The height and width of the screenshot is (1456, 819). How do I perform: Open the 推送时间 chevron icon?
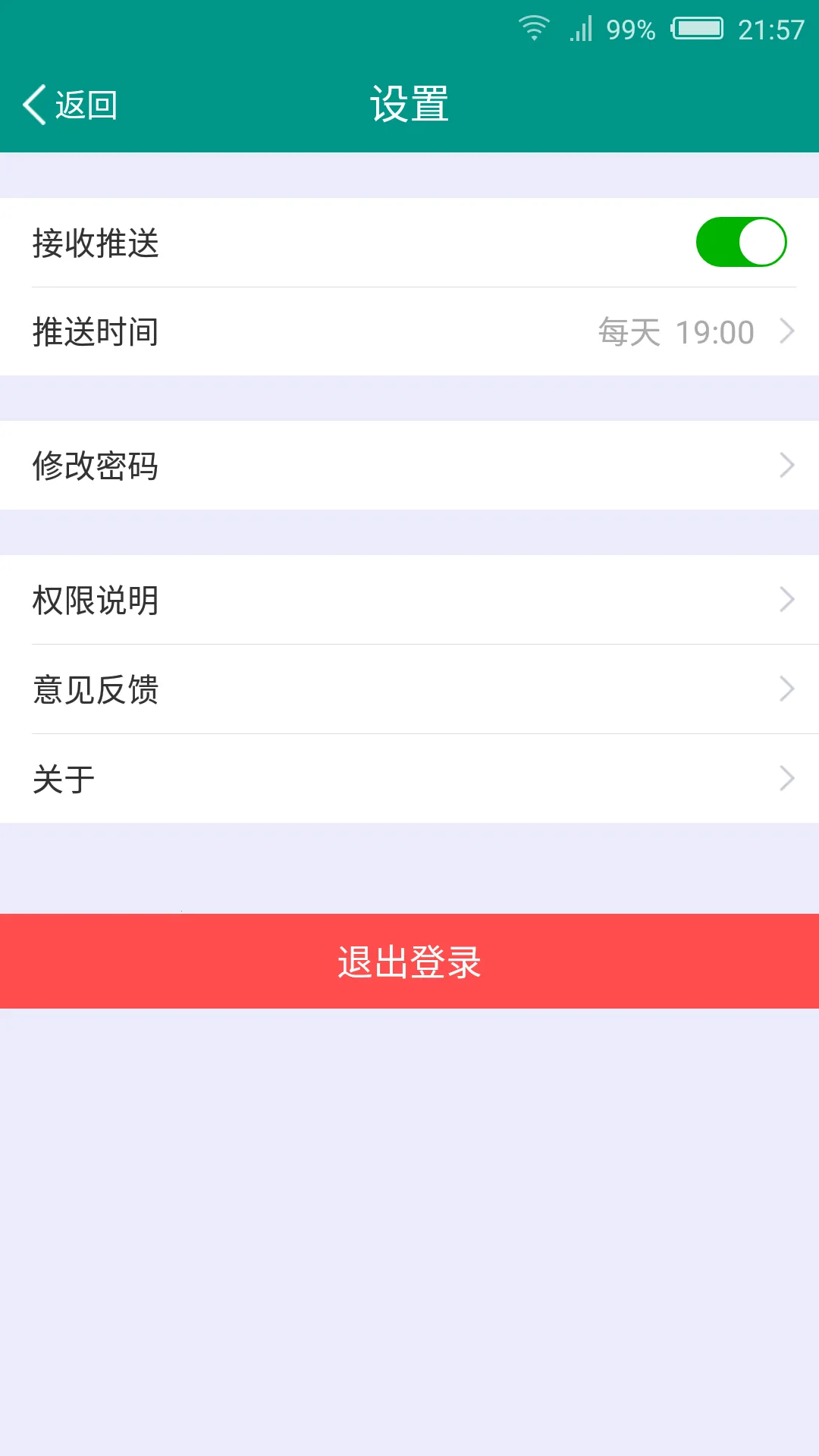pos(786,331)
